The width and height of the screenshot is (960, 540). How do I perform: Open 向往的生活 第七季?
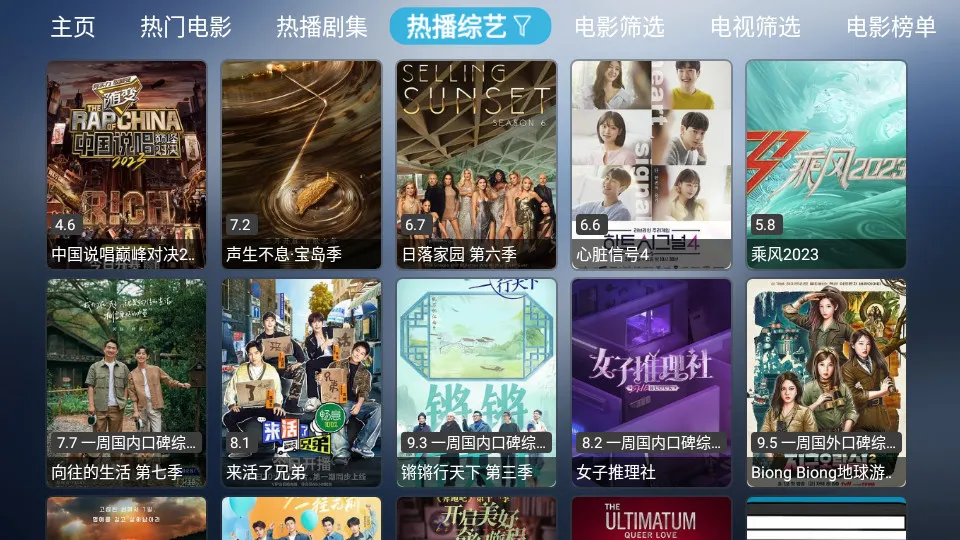127,383
